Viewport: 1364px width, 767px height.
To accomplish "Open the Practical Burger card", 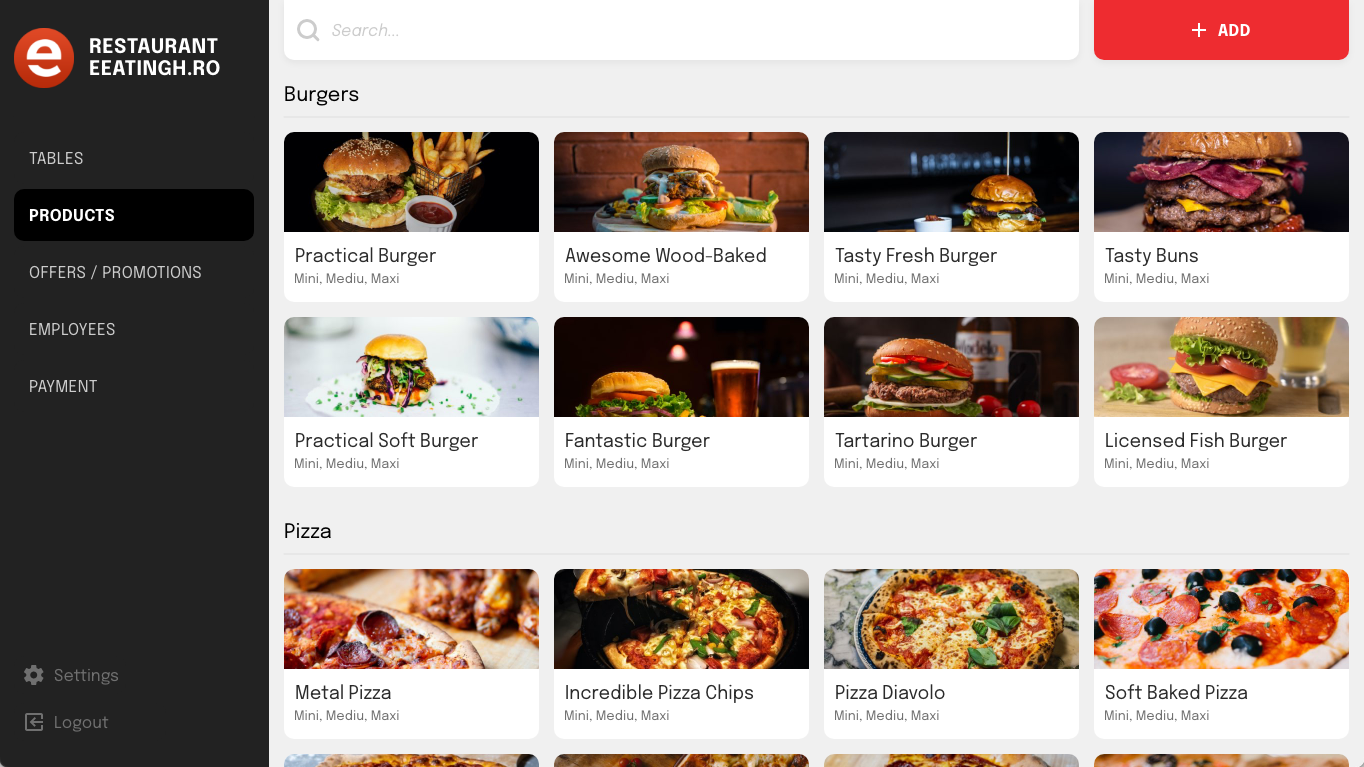I will point(411,216).
